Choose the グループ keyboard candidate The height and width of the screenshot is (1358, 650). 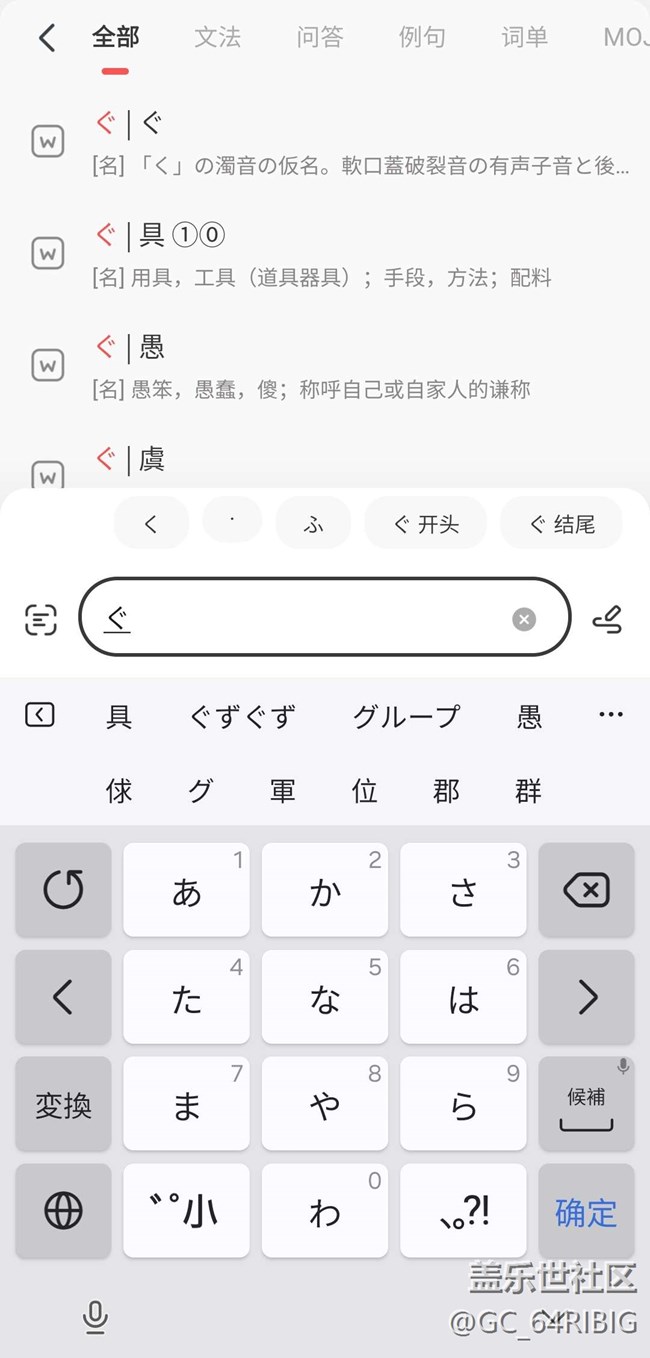pos(406,716)
